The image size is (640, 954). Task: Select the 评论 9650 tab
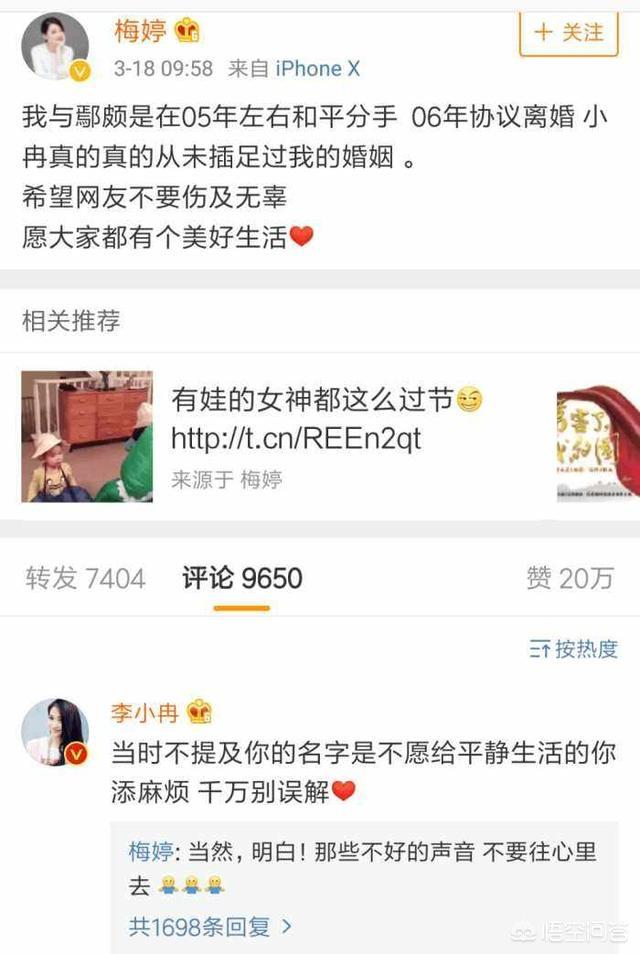coord(241,578)
